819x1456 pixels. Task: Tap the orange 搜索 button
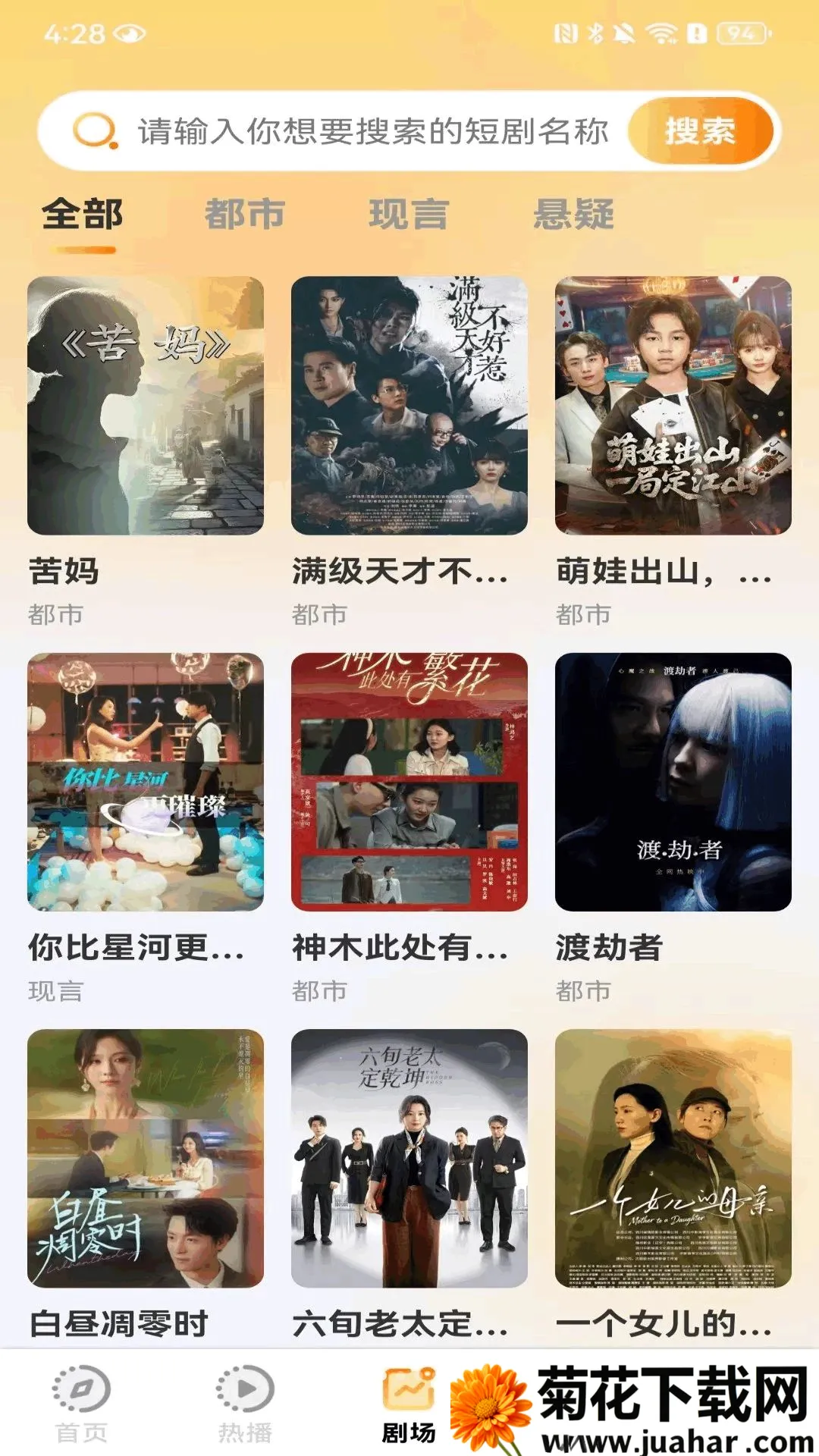tap(700, 131)
